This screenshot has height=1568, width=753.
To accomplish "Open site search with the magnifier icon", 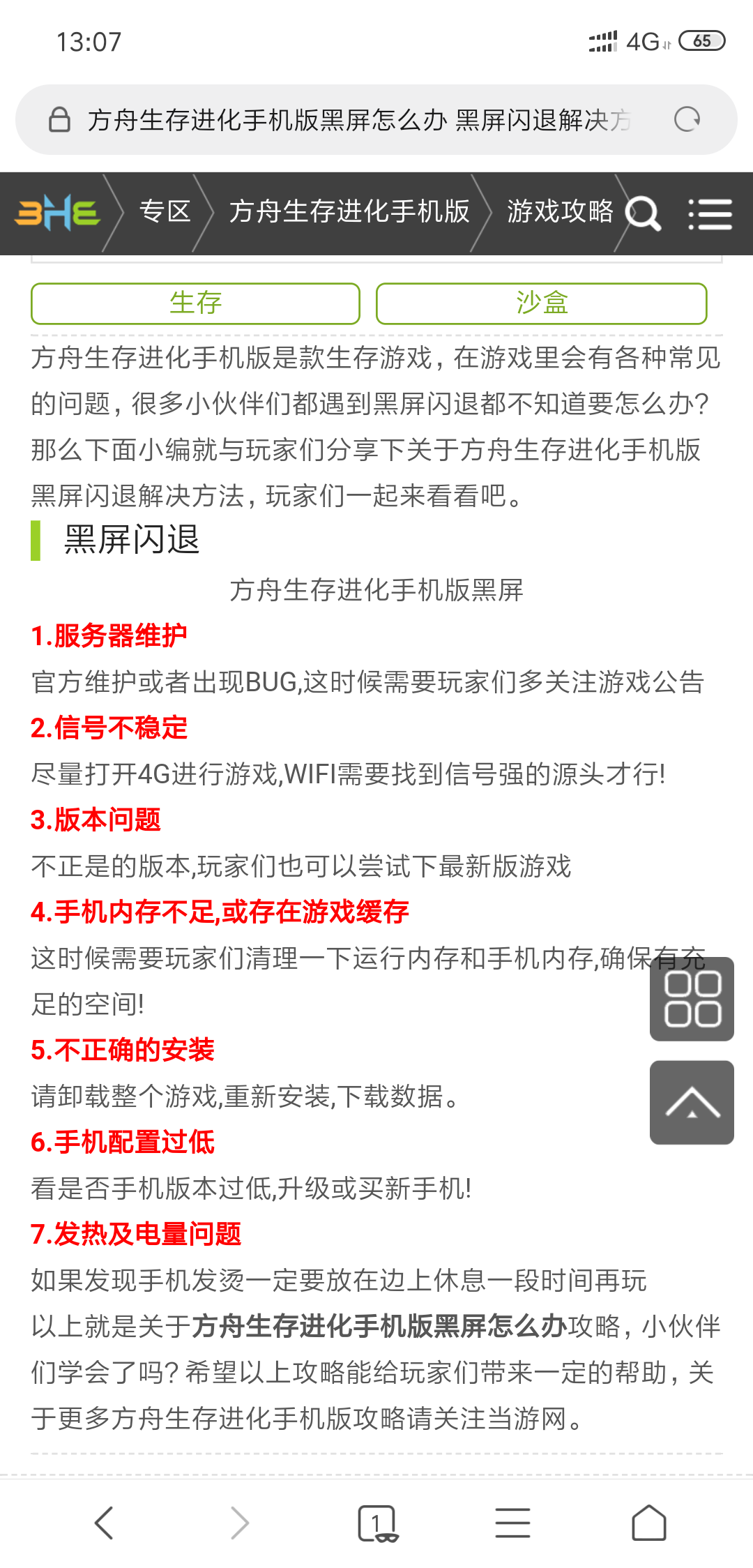I will (x=643, y=213).
